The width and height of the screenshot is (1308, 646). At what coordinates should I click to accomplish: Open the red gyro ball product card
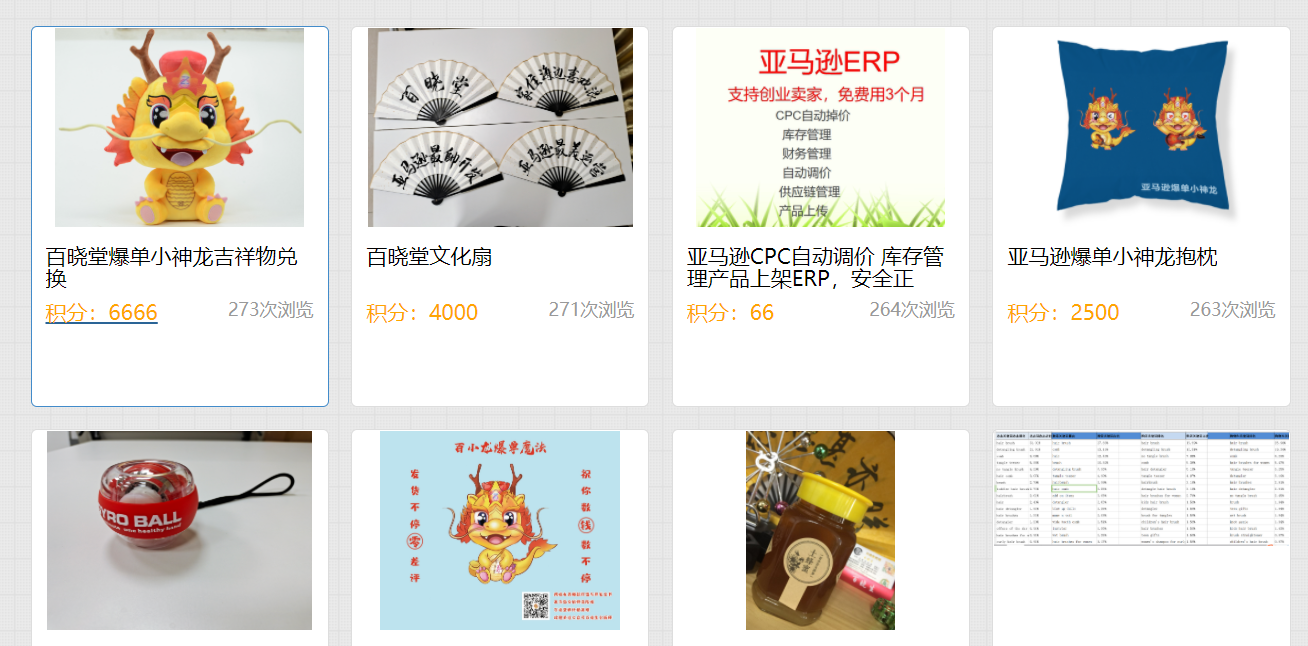180,530
